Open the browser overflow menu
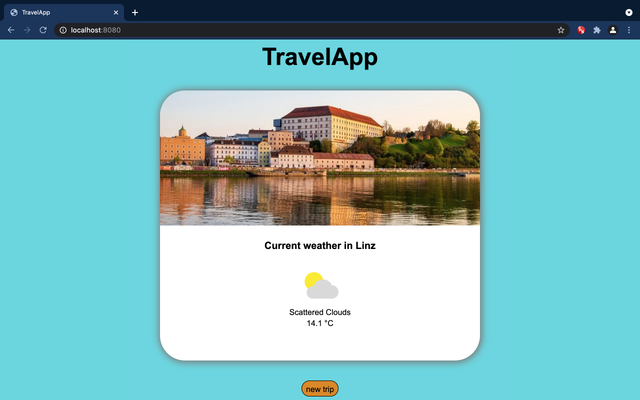Image resolution: width=640 pixels, height=400 pixels. point(629,30)
